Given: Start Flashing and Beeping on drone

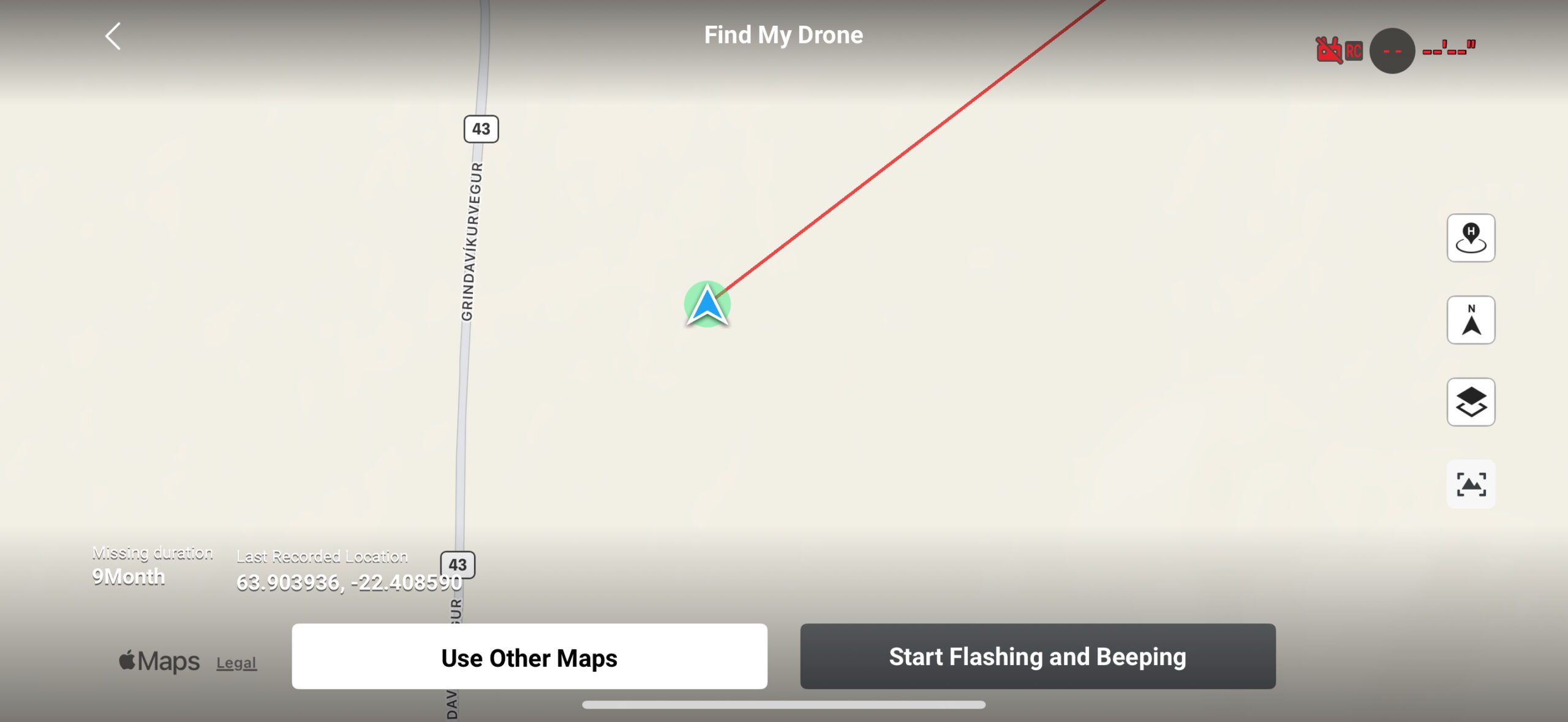Looking at the screenshot, I should tap(1037, 656).
